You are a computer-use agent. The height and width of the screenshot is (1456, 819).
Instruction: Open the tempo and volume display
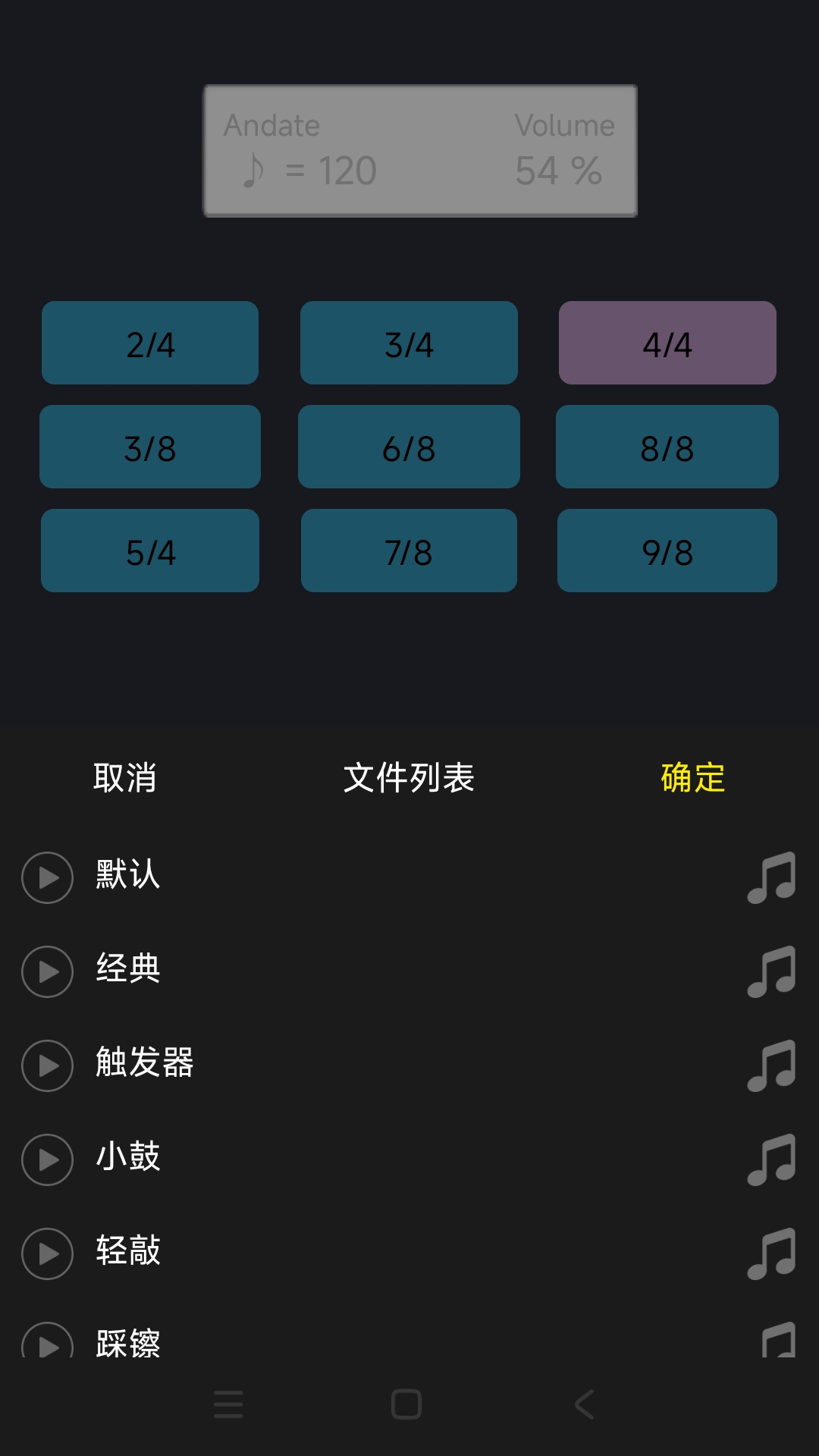coord(420,151)
